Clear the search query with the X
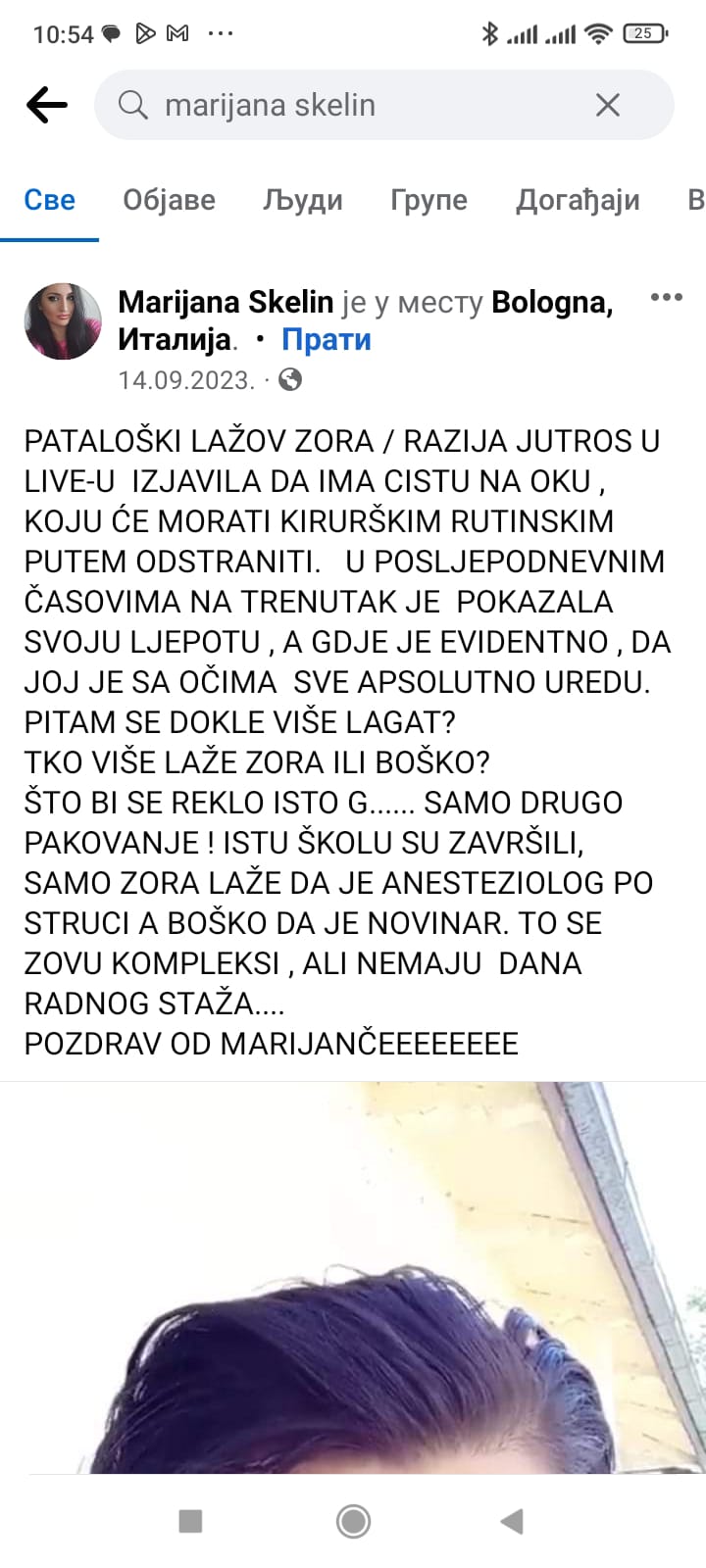The width and height of the screenshot is (706, 1568). [x=607, y=105]
